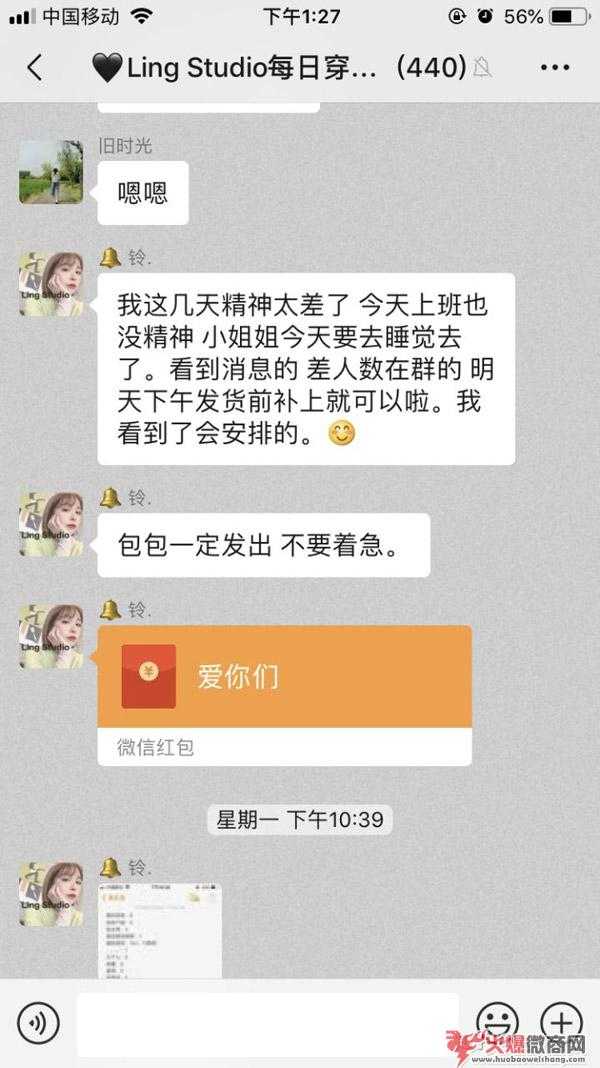Open the group chat overflow menu
The height and width of the screenshot is (1068, 600).
click(554, 68)
